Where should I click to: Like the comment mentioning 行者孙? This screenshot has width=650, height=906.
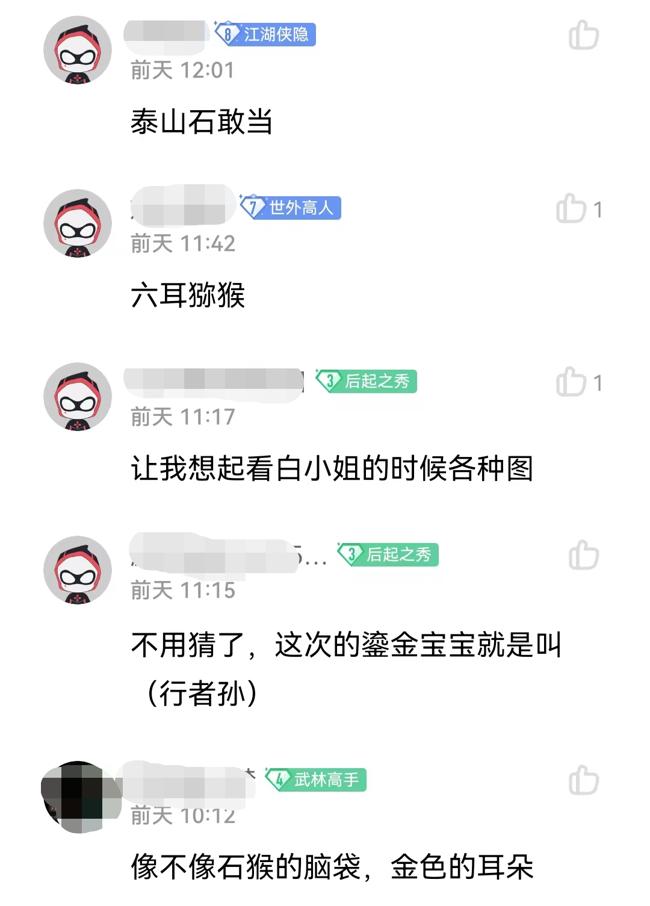click(583, 555)
